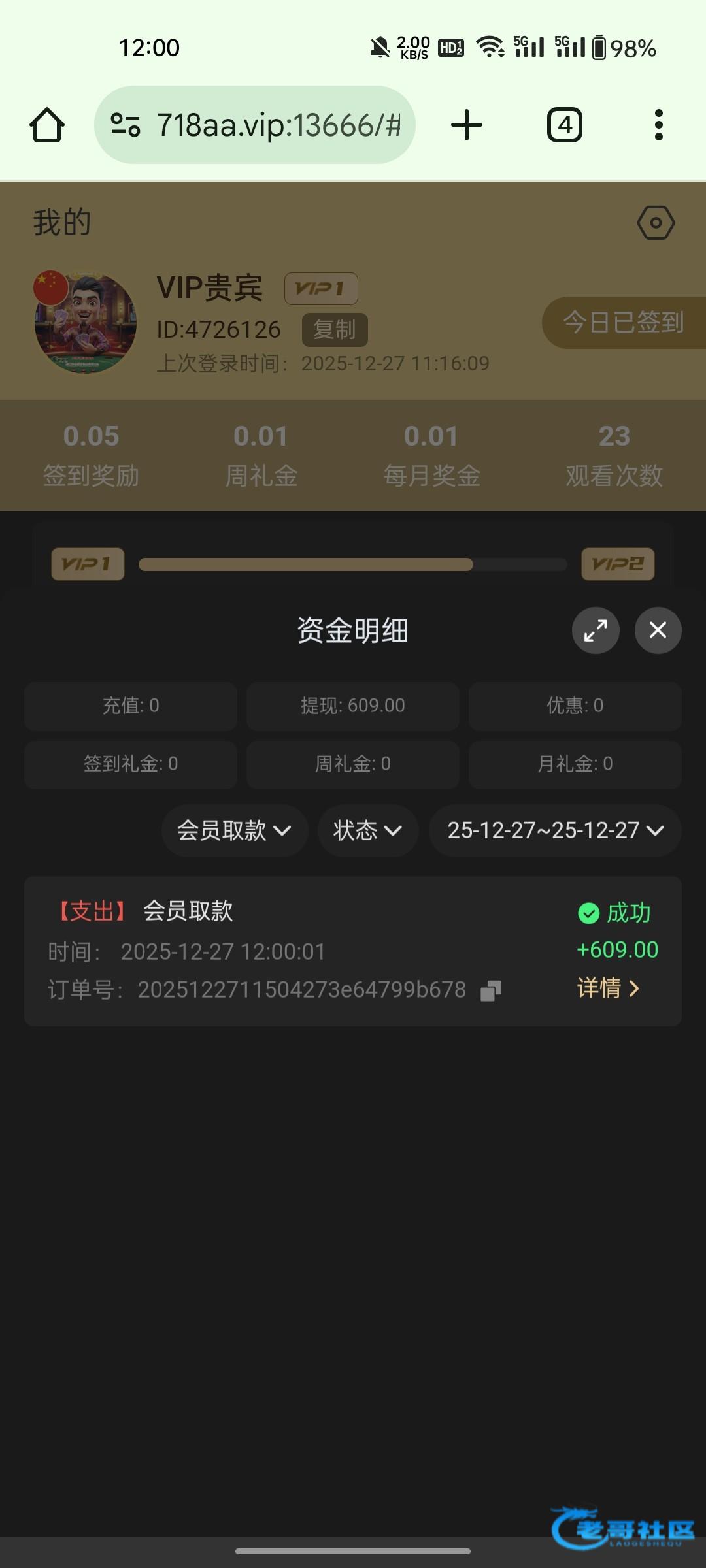Screen dimensions: 706x1568
Task: Expand the 资金明细 panel to fullscreen
Action: click(x=596, y=630)
